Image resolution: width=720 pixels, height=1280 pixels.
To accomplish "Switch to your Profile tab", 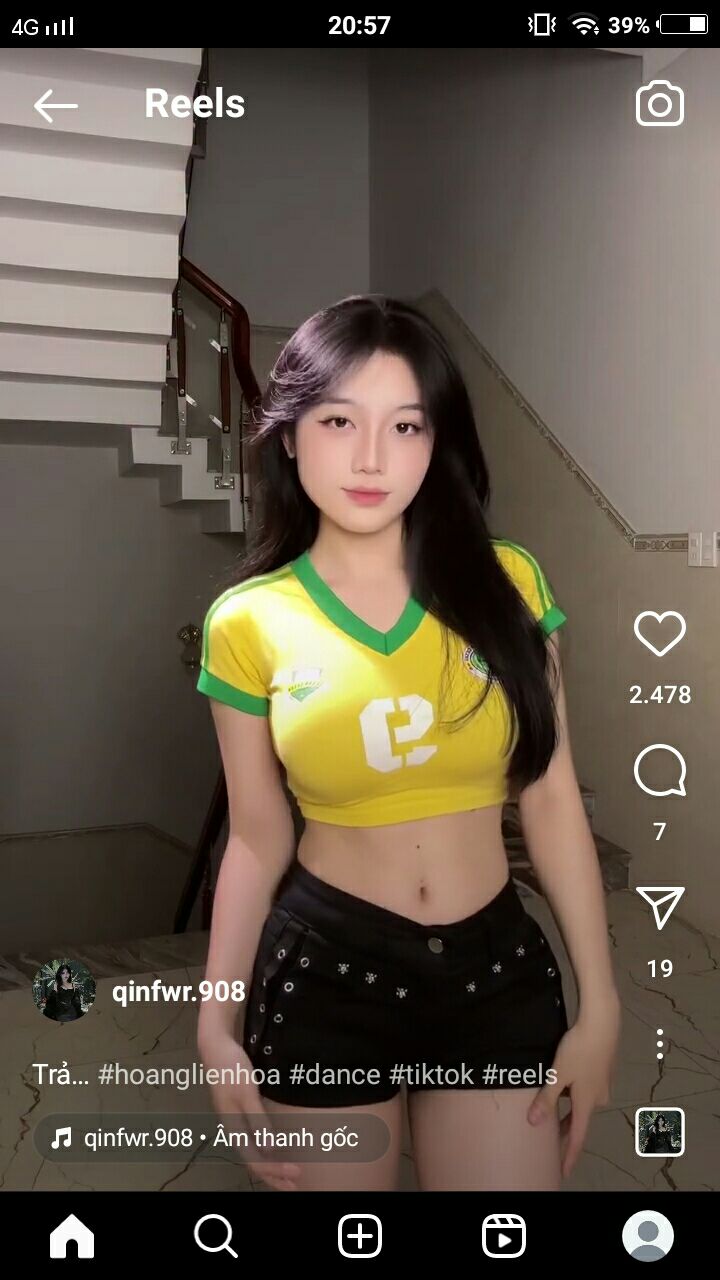I will 648,1237.
